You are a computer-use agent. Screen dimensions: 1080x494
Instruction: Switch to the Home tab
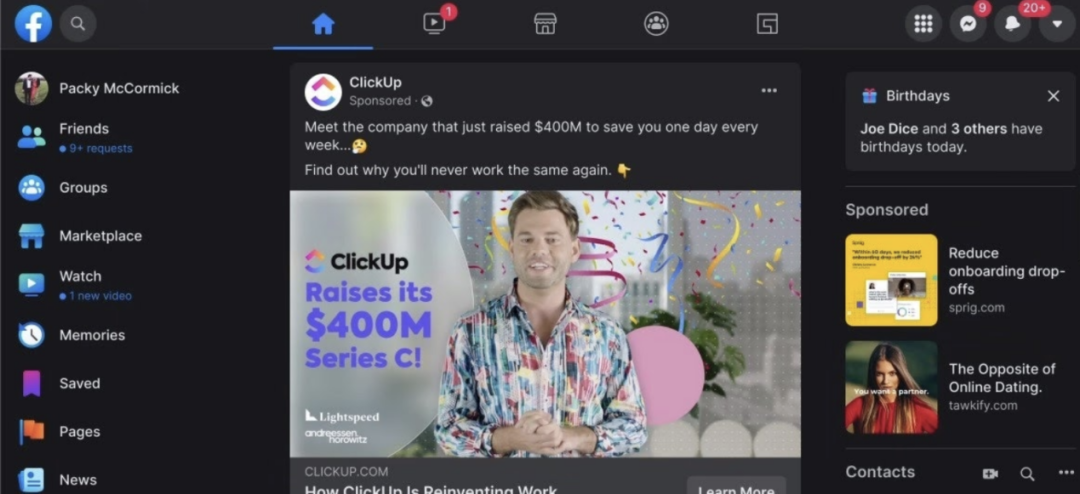point(323,24)
